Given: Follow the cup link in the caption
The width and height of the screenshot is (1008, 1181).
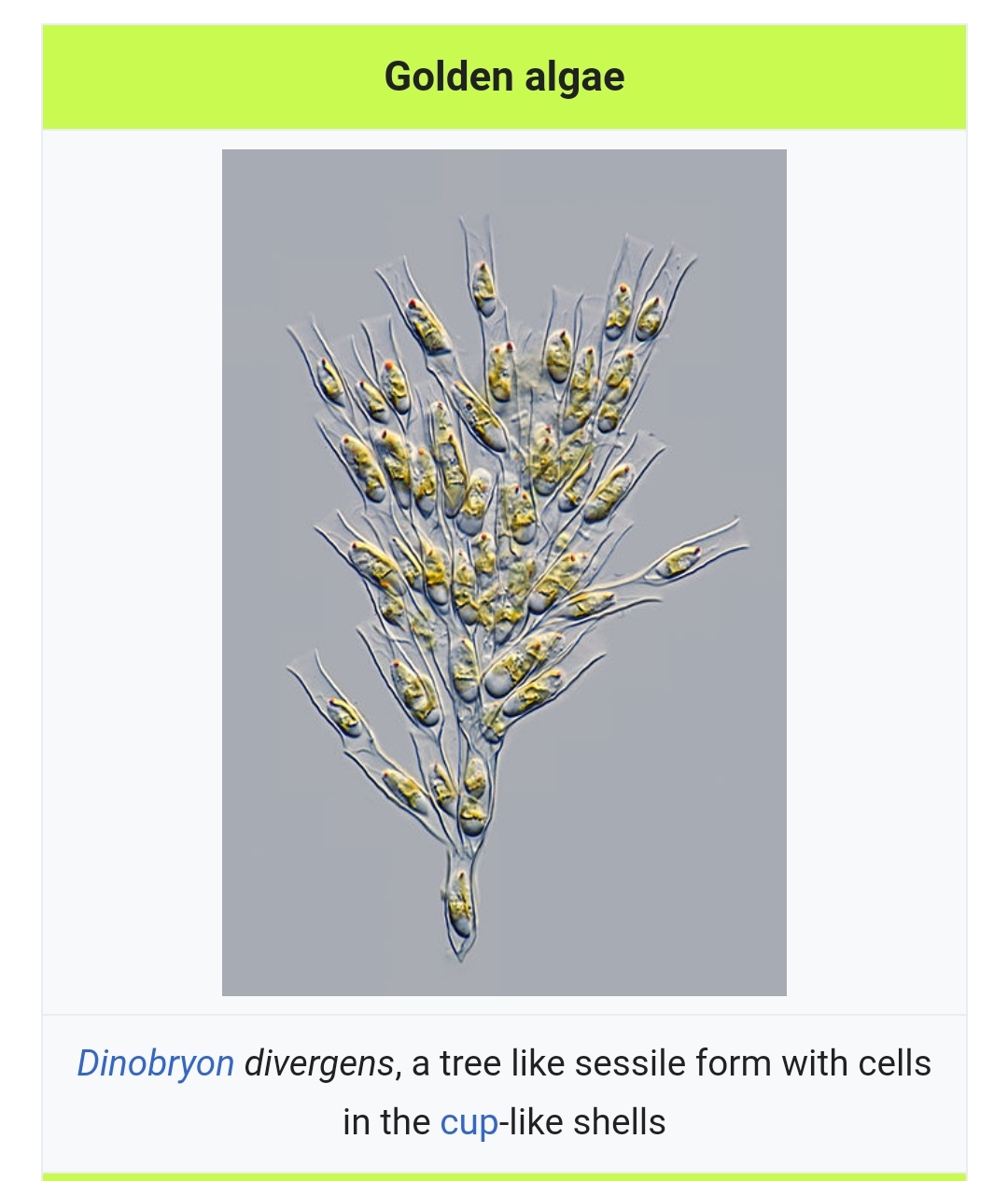Looking at the screenshot, I should [x=469, y=1122].
